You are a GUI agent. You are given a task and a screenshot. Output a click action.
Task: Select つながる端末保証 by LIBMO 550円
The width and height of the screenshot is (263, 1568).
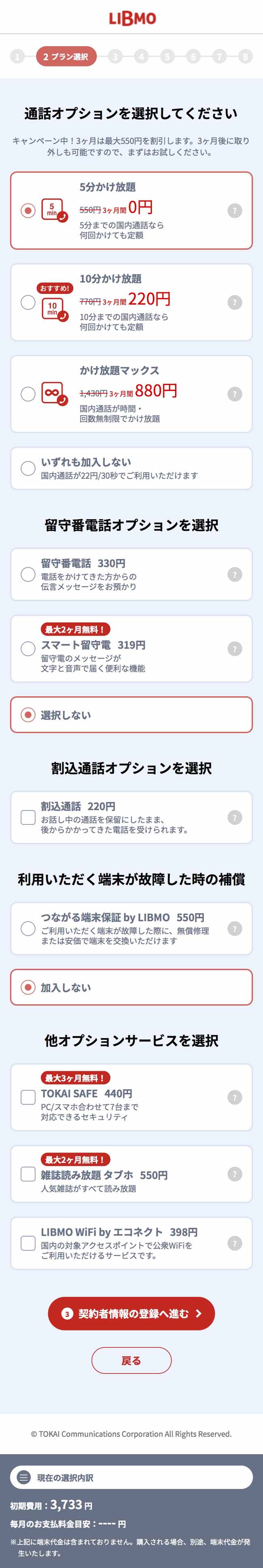28,928
